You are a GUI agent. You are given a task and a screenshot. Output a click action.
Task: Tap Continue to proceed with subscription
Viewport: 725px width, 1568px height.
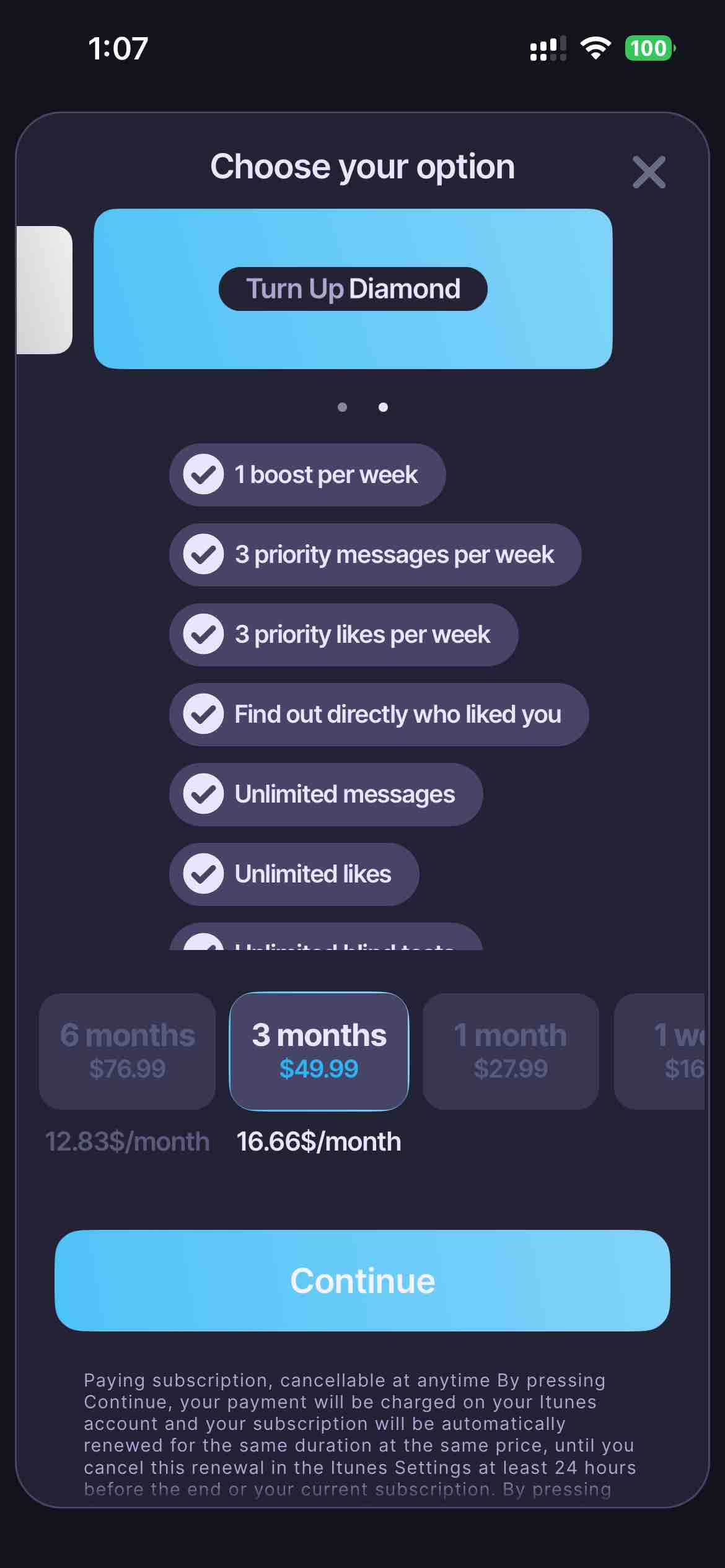pyautogui.click(x=362, y=1280)
